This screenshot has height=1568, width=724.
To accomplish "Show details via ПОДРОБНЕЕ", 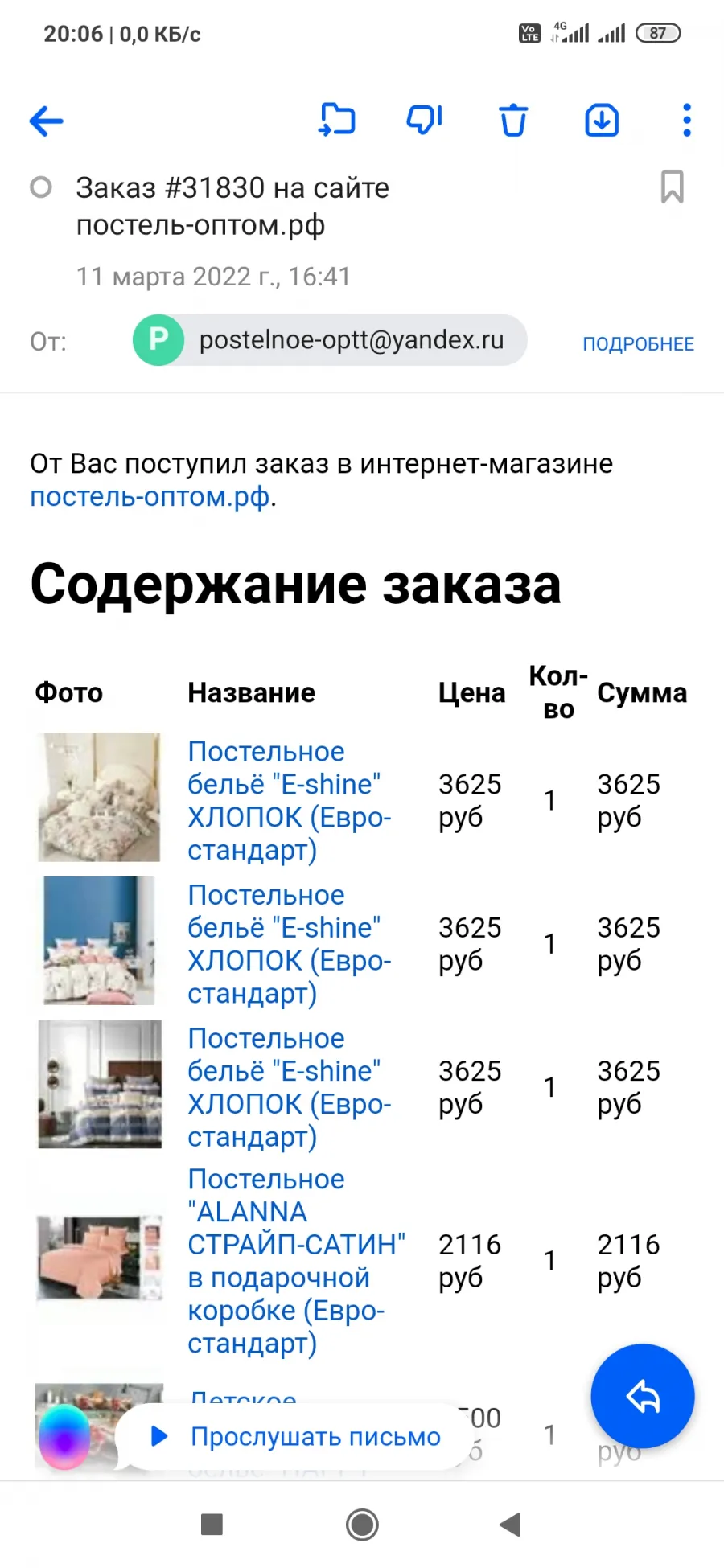I will point(638,344).
